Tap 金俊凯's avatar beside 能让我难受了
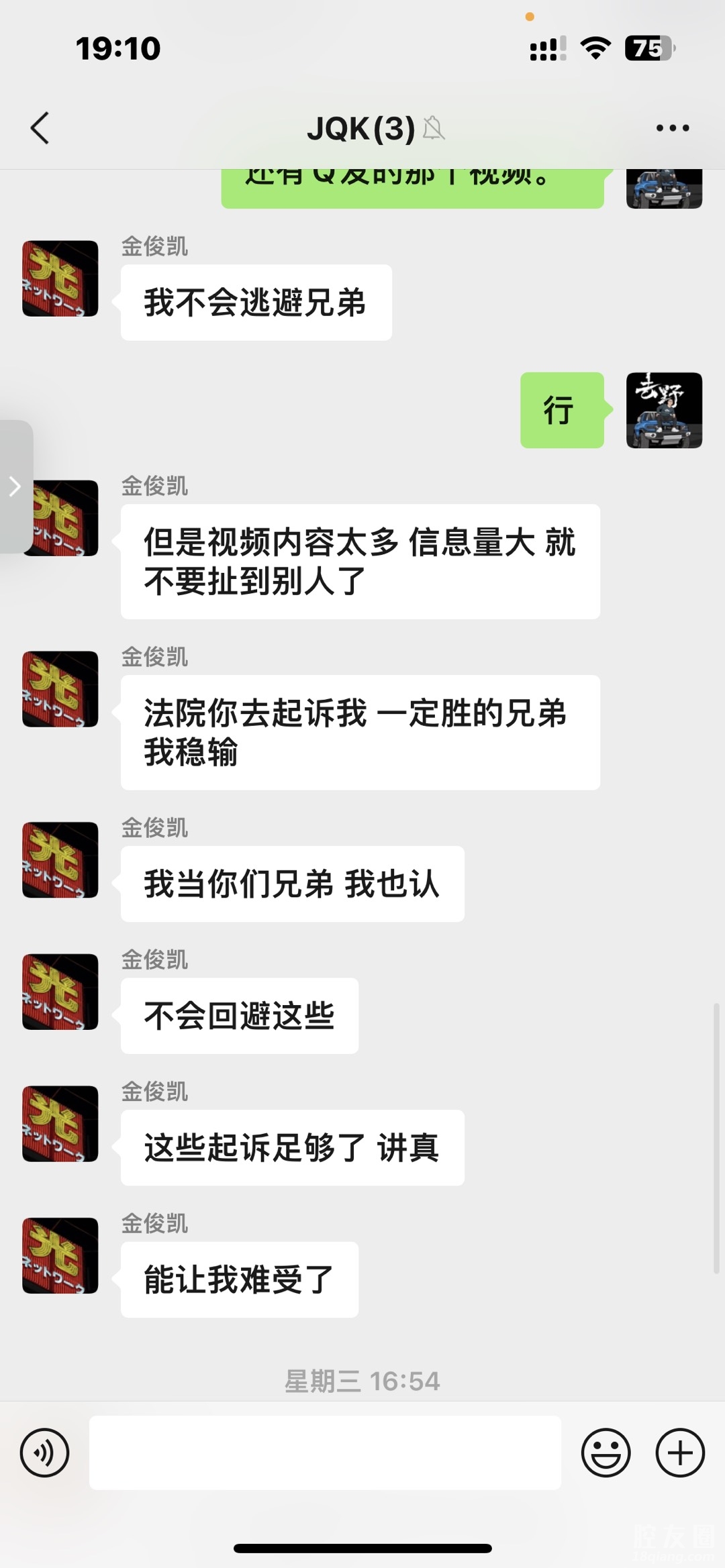This screenshot has height=1568, width=725. point(60,1255)
